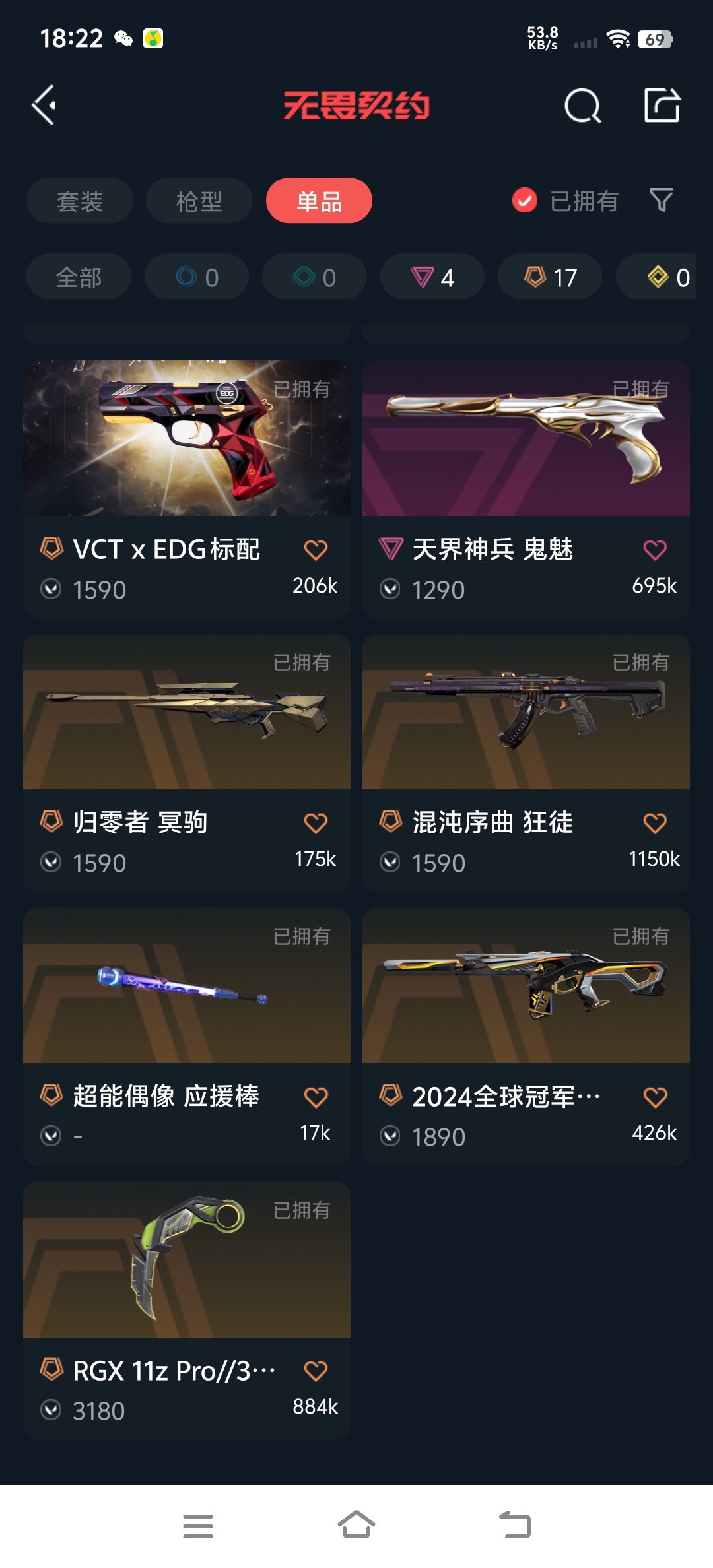Toggle the 已拥有 owned checkbox
Screen dimensions: 713x1568
(x=525, y=201)
